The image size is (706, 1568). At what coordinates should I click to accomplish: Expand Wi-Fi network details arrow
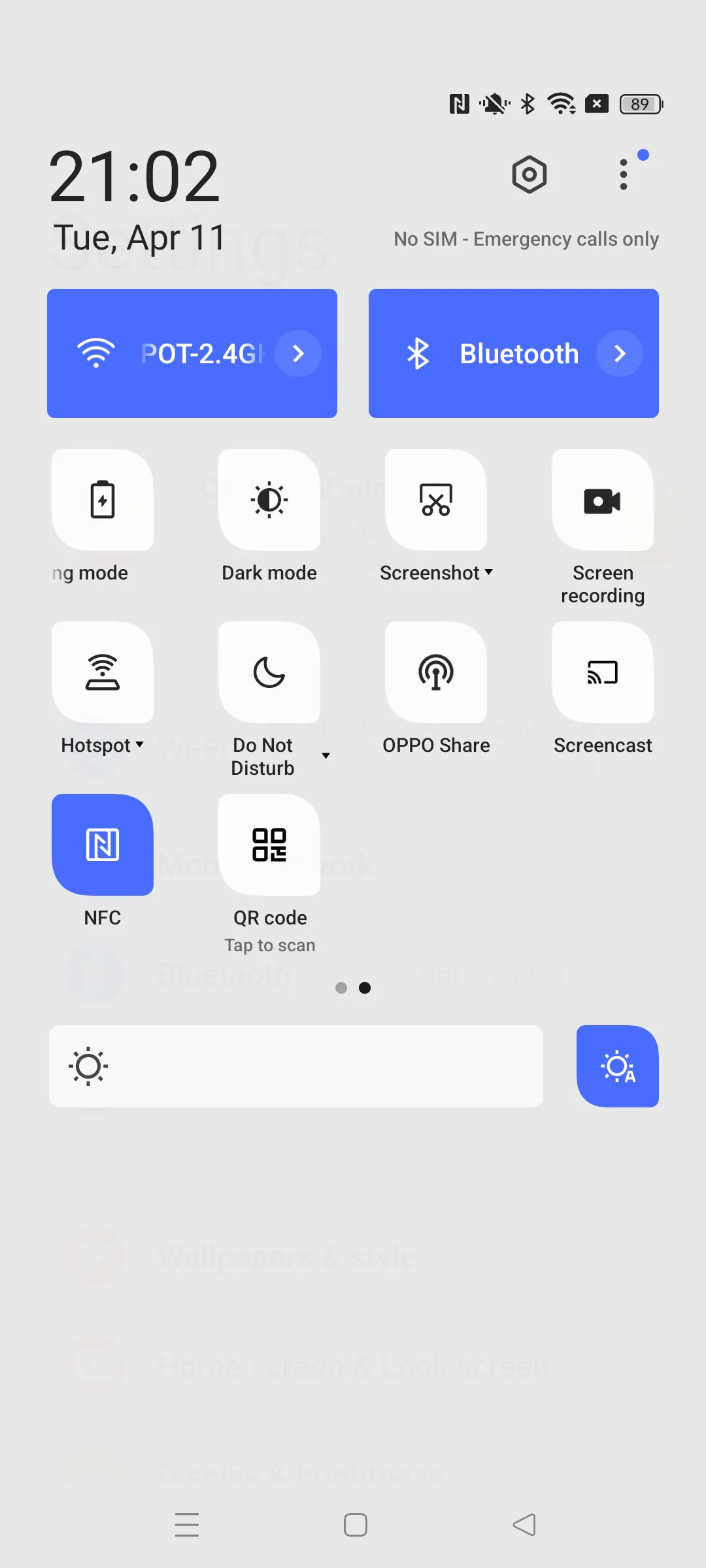298,353
